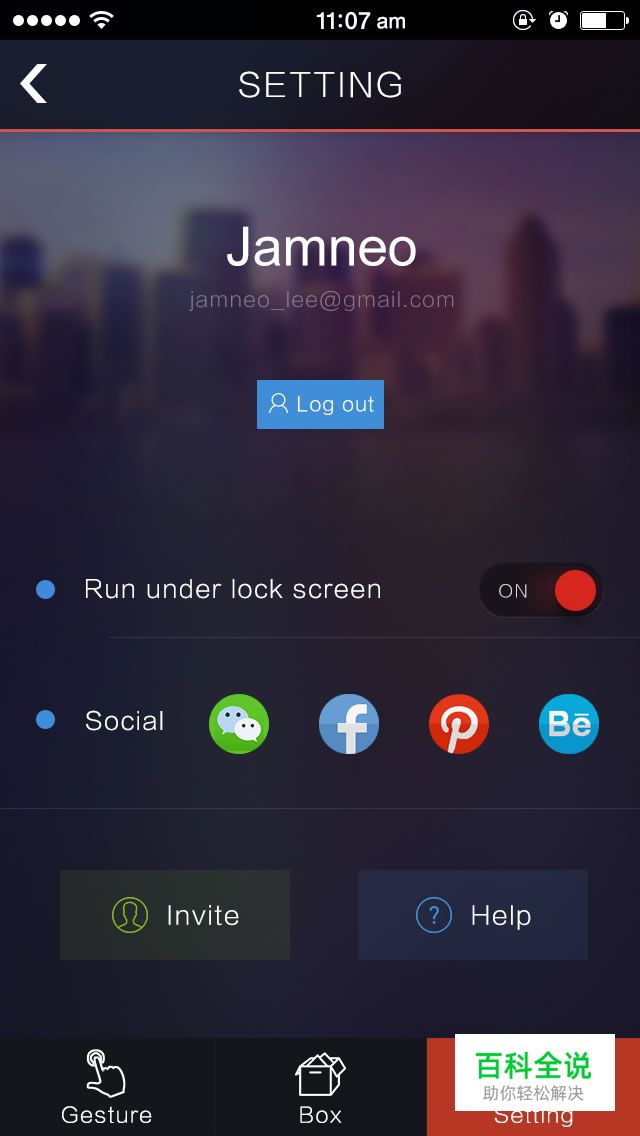Screen dimensions: 640x1136
Task: Open the WeChat social icon
Action: coord(239,723)
